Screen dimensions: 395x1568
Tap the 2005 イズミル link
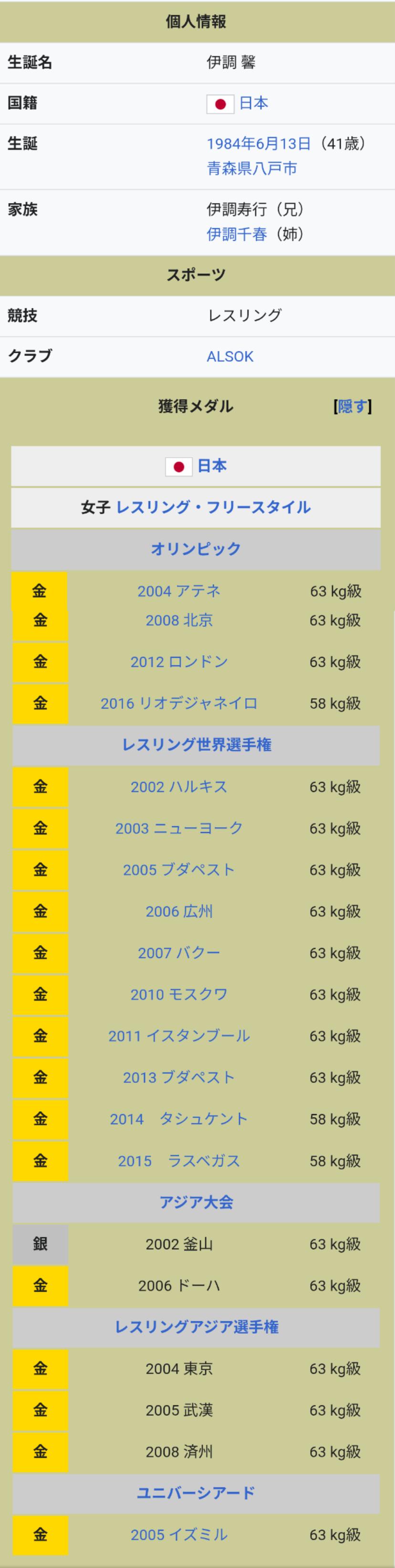point(179,1535)
